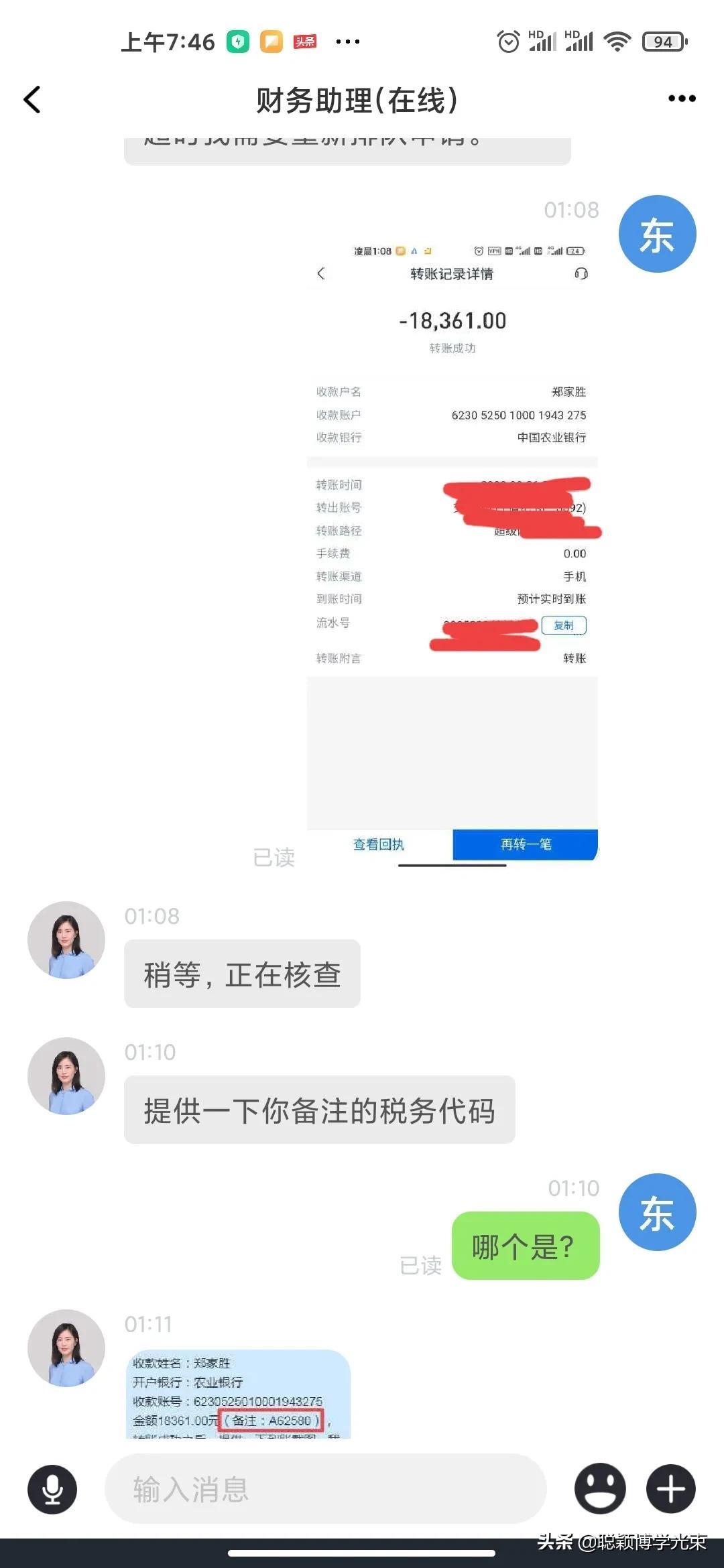Open the chat overflow menu
The image size is (724, 1568).
coord(682,99)
